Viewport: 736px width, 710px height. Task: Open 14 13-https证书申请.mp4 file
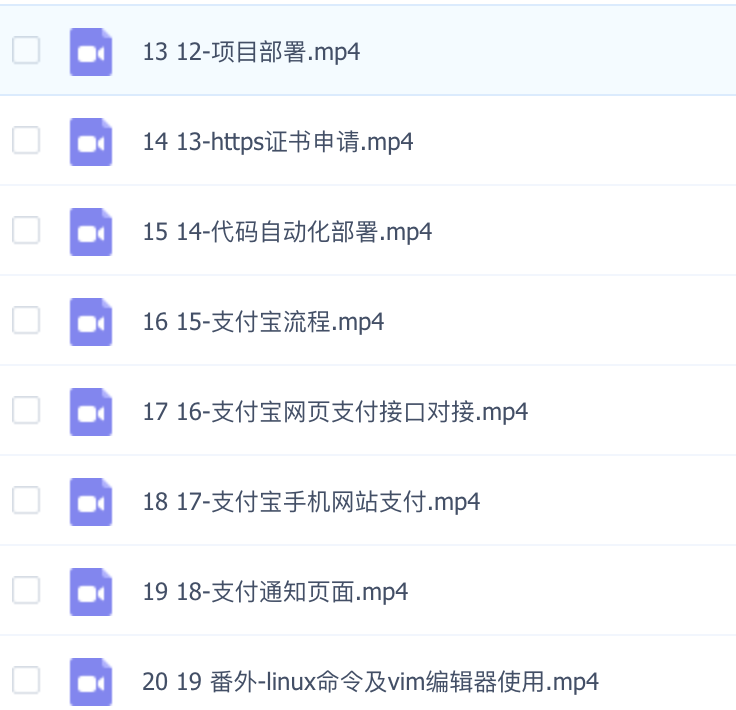(x=277, y=142)
